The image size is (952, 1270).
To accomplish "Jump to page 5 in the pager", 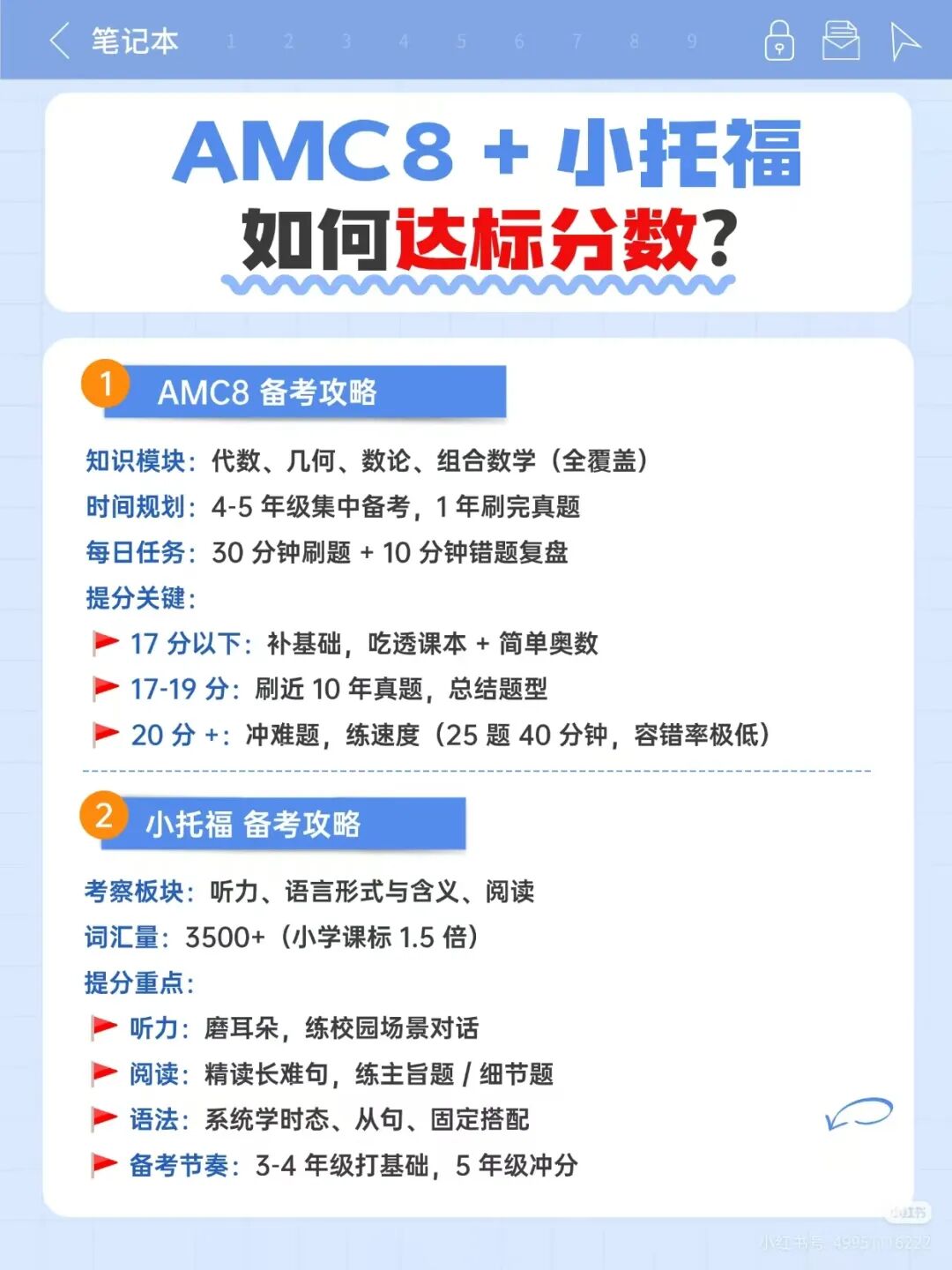I will click(x=459, y=40).
